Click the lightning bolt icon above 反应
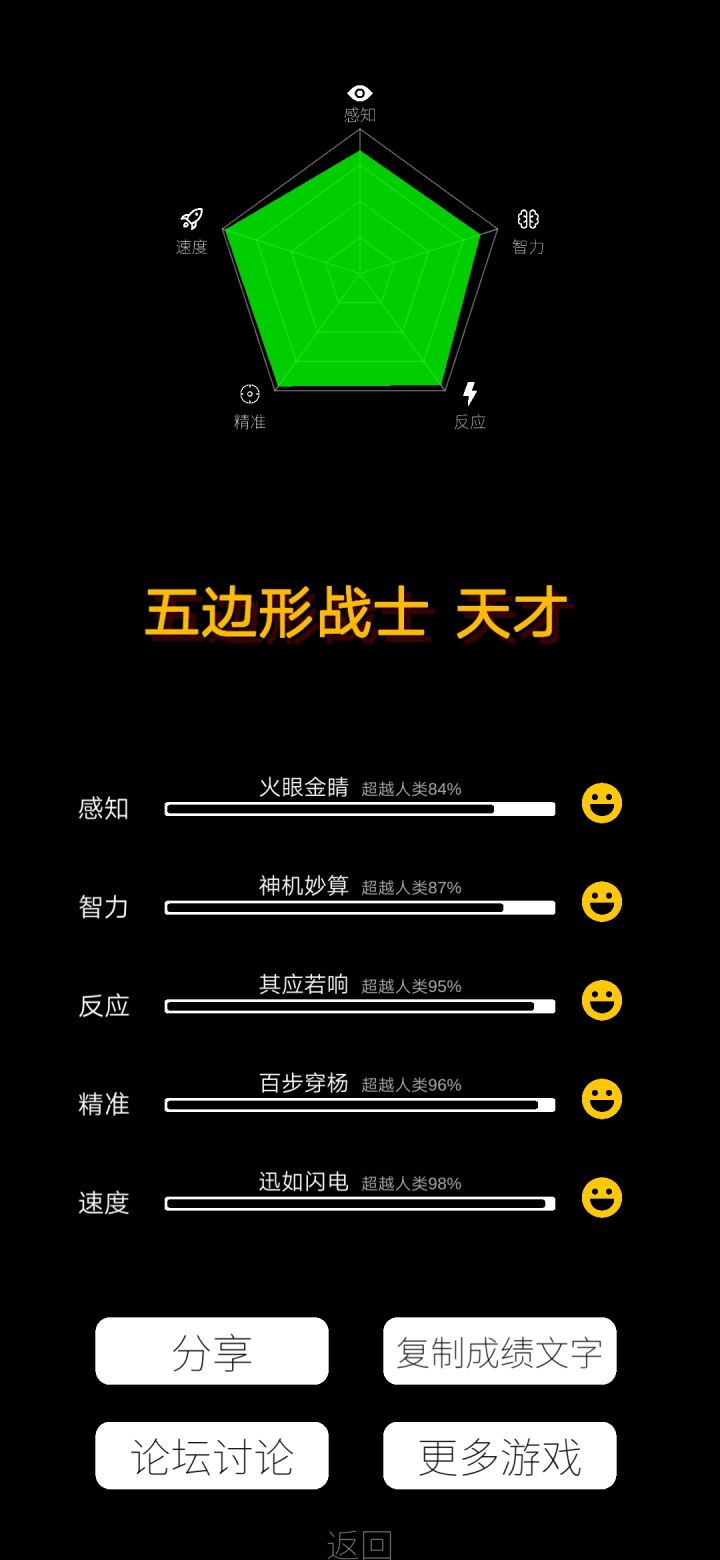The width and height of the screenshot is (720, 1560). 470,394
